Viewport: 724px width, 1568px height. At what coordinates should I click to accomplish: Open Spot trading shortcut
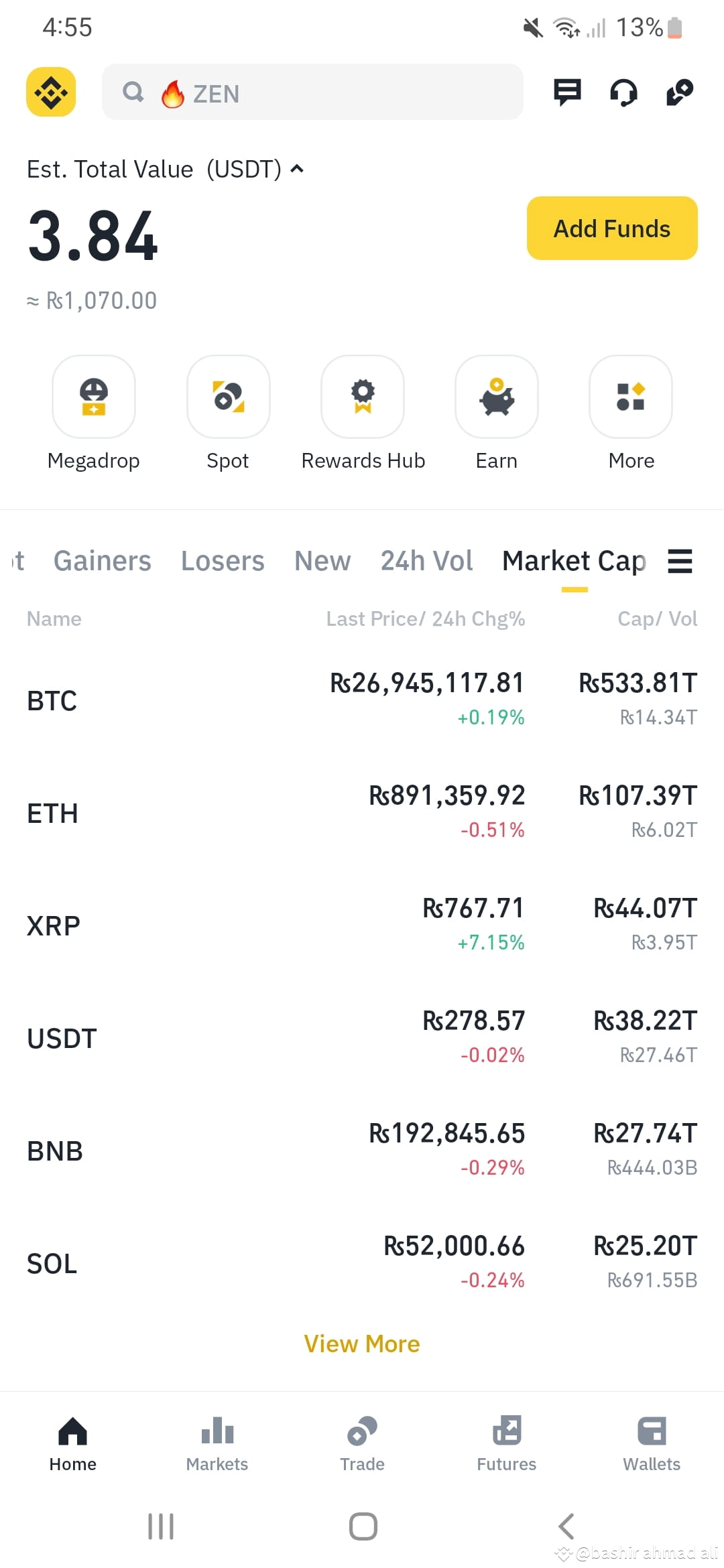[228, 397]
